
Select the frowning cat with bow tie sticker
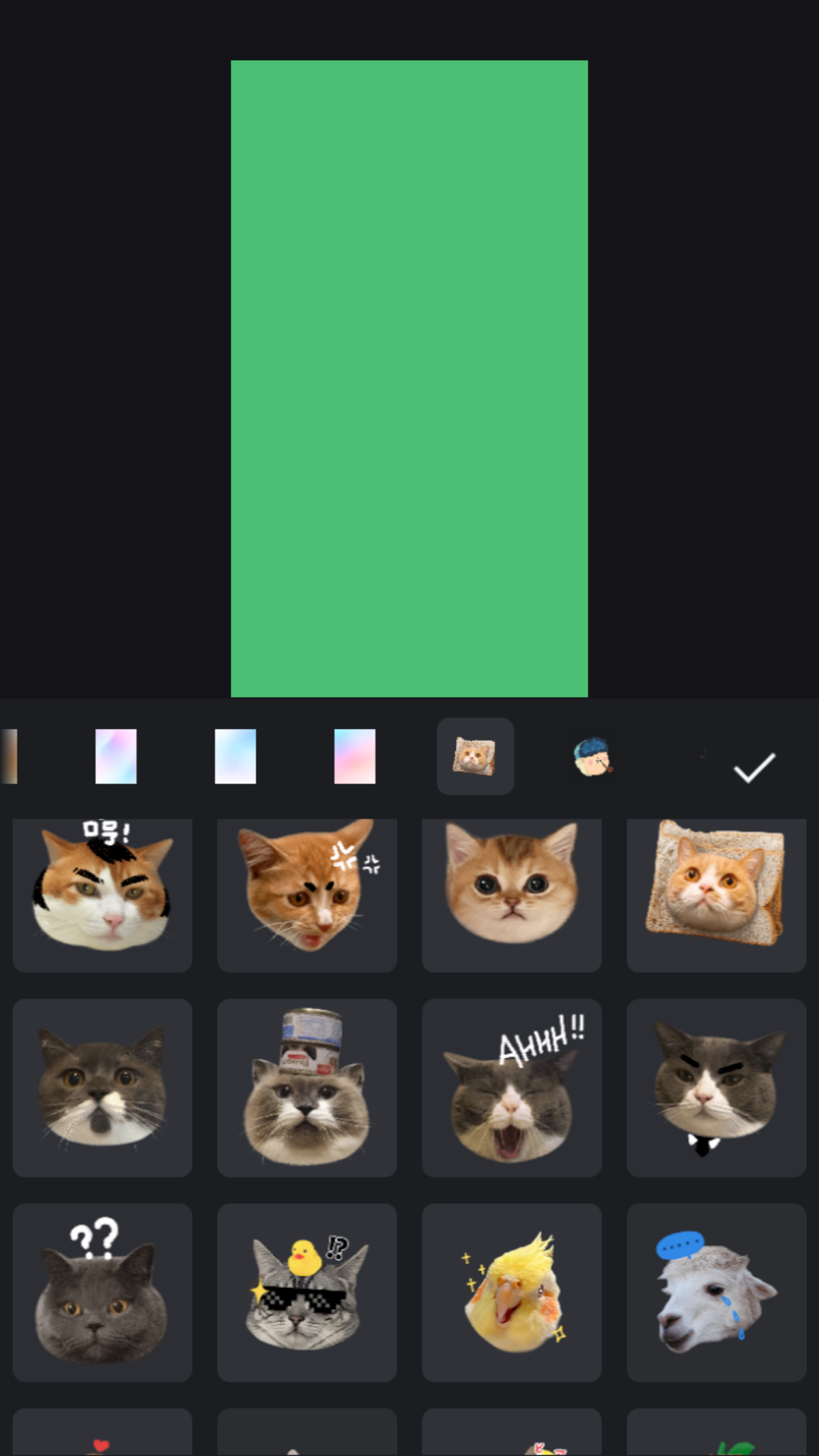point(716,1087)
